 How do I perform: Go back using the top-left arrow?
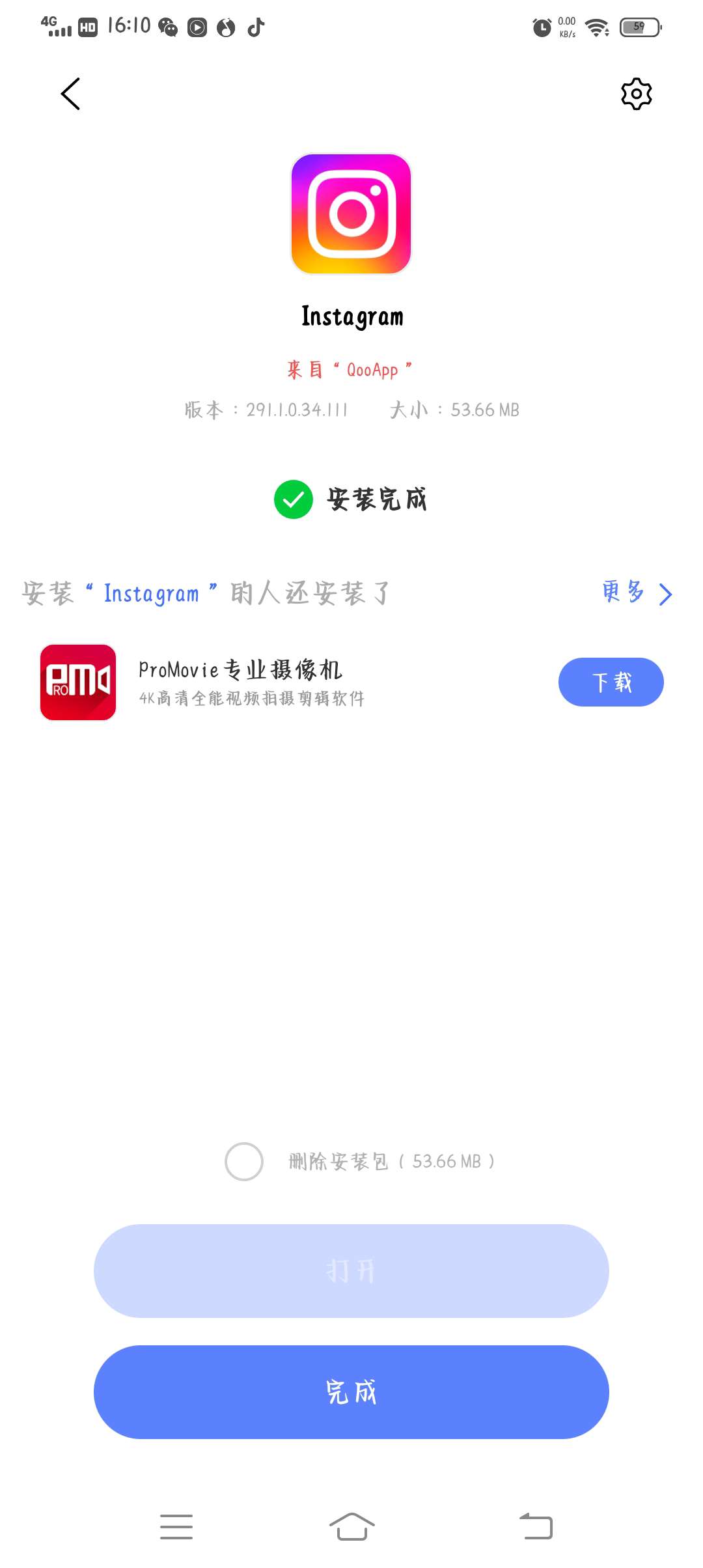[x=70, y=94]
